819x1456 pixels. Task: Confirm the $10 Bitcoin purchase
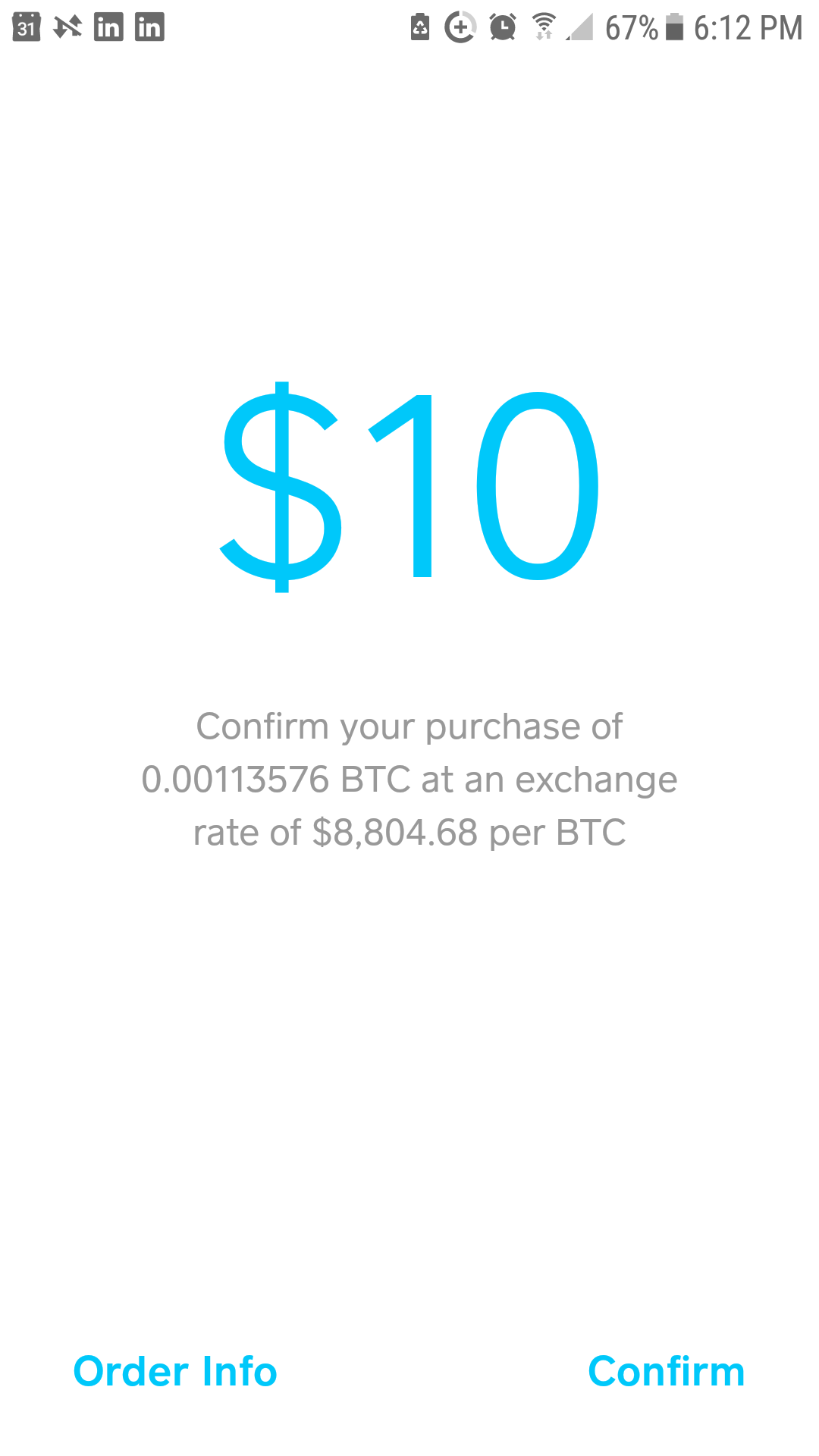click(666, 1371)
